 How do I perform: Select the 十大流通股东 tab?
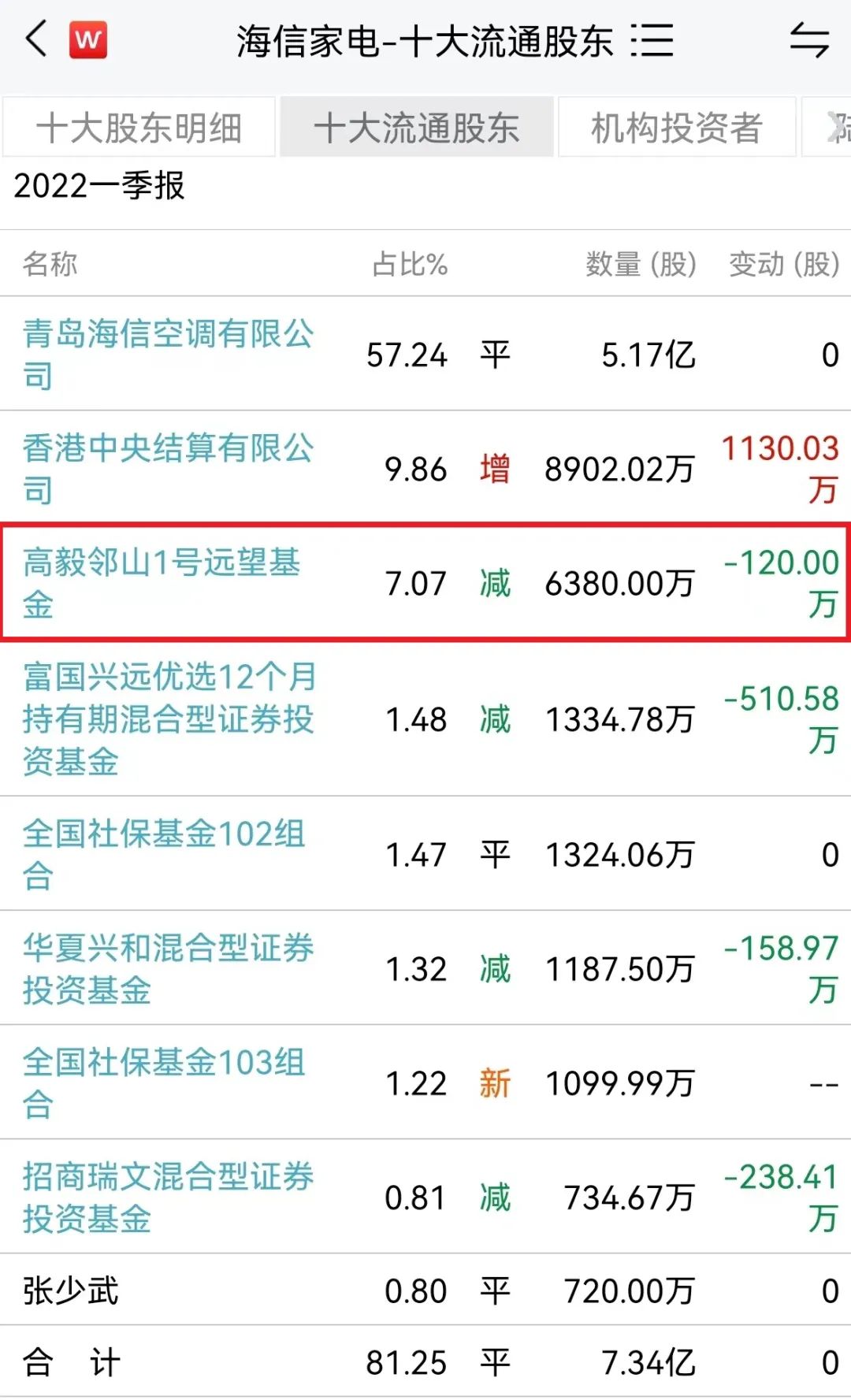point(417,128)
